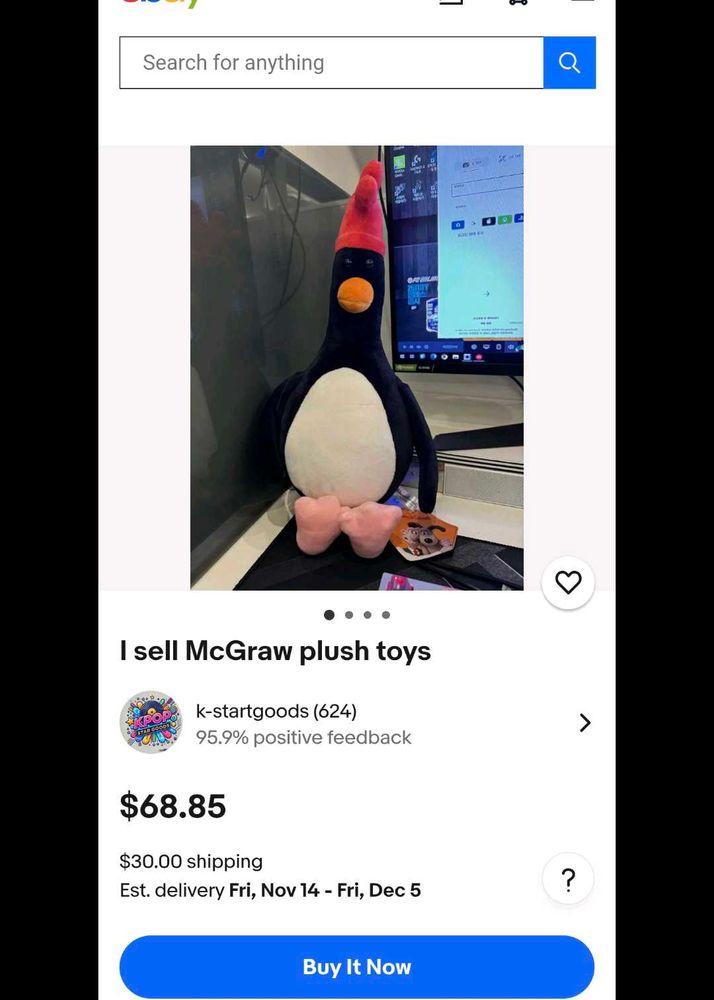
Task: Add this plush listing to watchlist
Action: coord(568,582)
